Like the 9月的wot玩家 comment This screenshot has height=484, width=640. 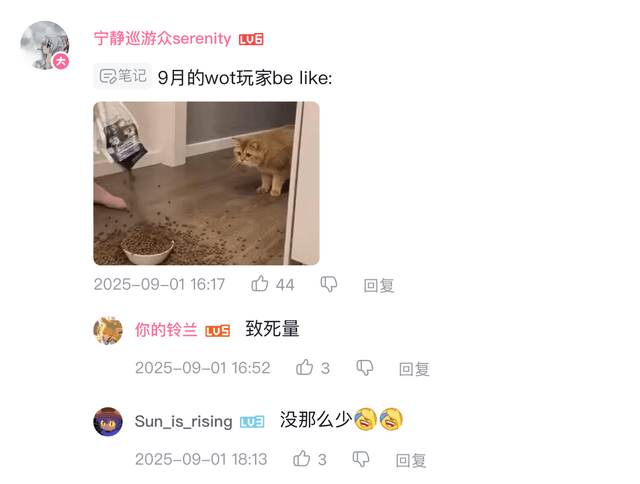261,284
